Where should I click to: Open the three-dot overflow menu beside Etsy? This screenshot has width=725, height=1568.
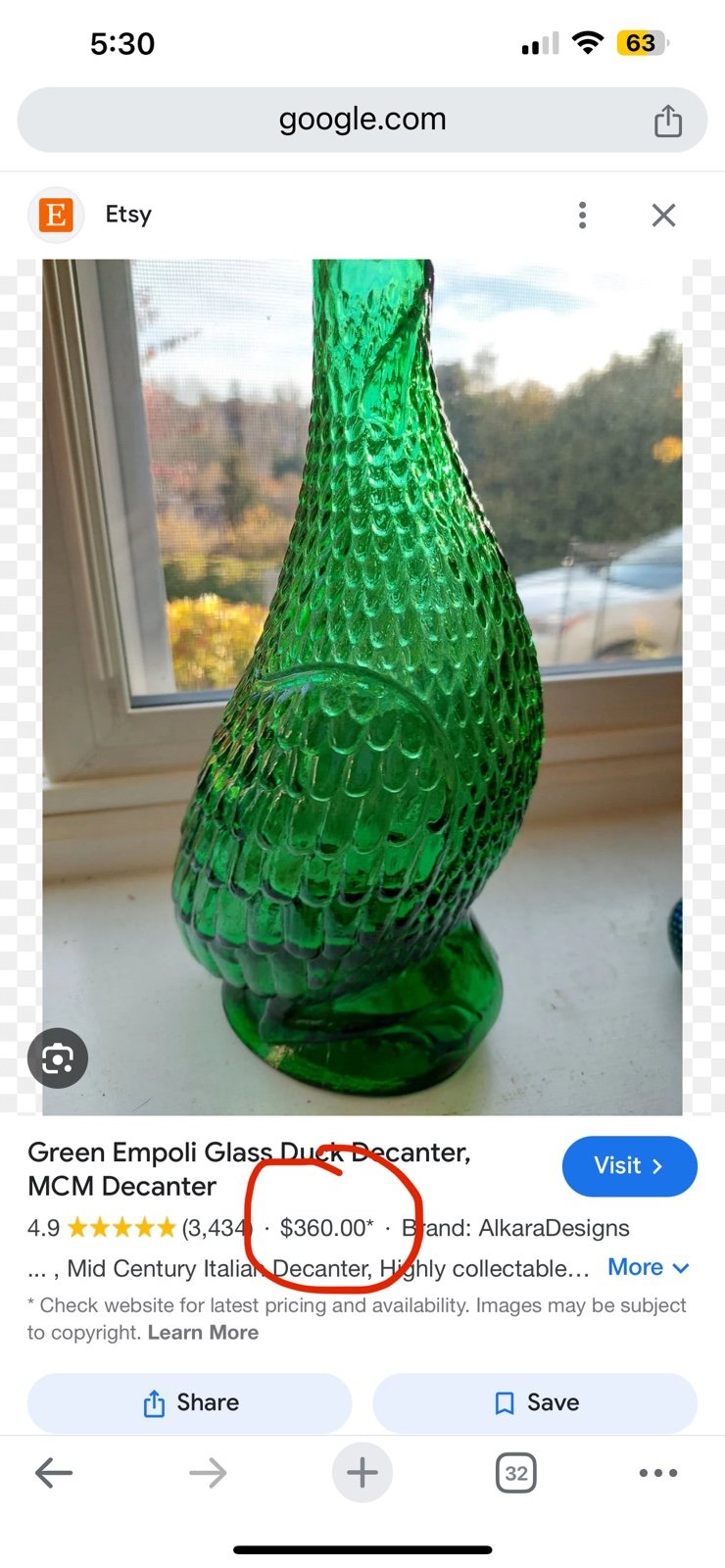point(583,215)
